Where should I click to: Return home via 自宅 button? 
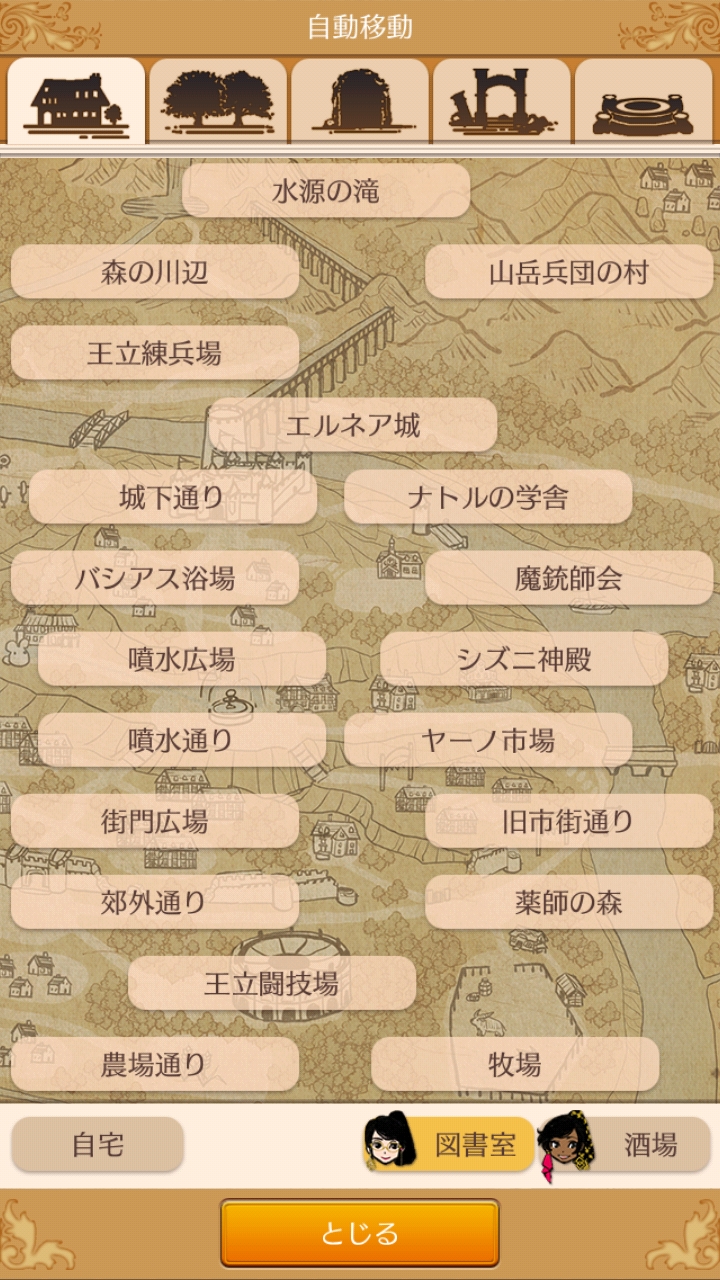[98, 1144]
